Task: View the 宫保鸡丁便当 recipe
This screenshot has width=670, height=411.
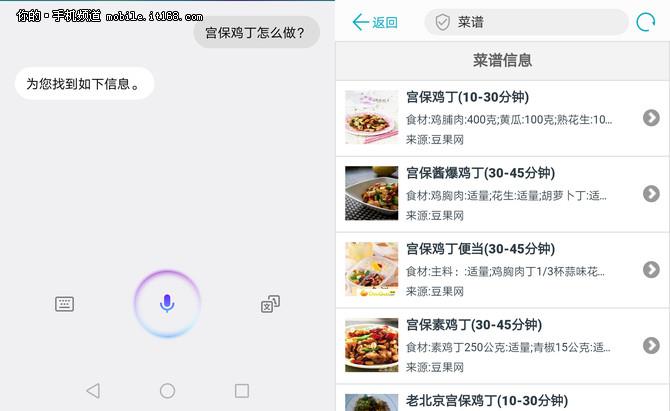Action: pyautogui.click(x=502, y=270)
